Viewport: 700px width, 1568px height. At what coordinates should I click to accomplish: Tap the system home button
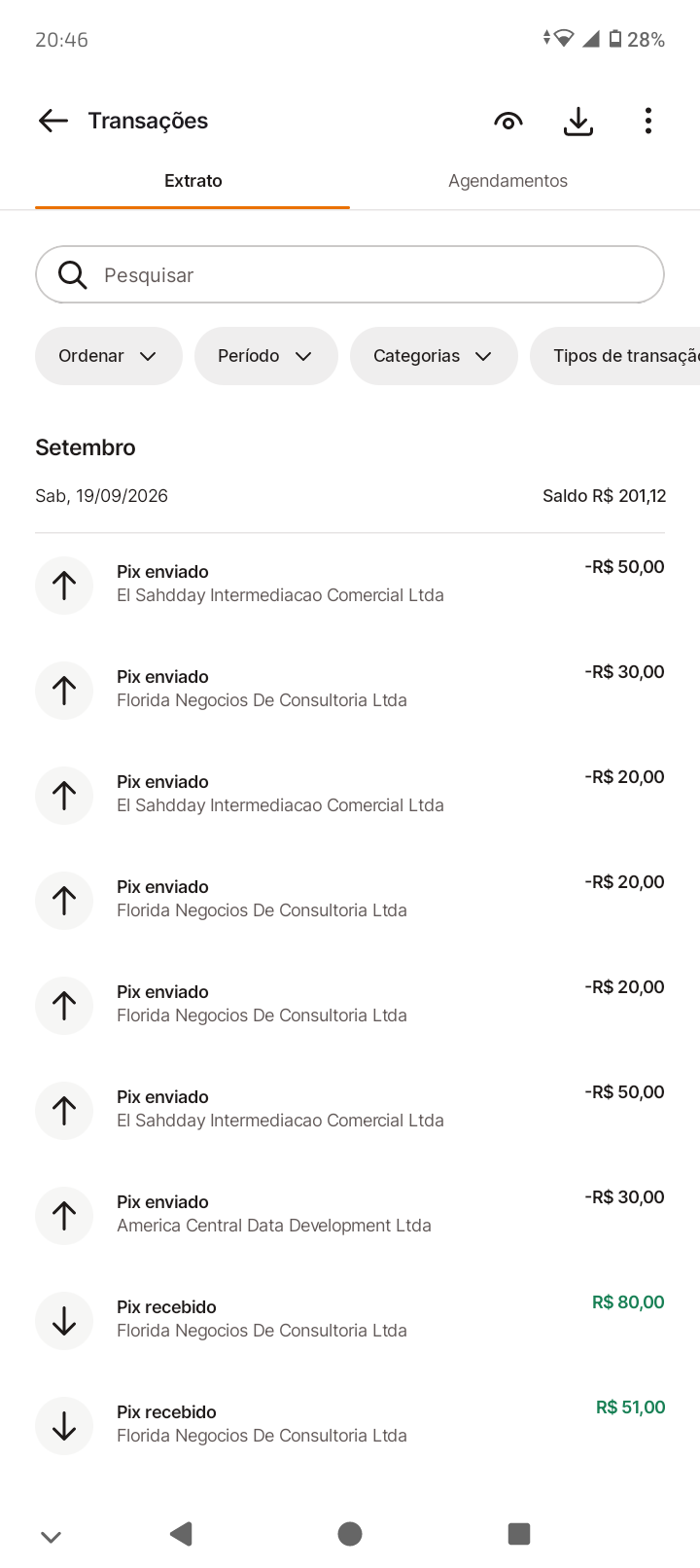pyautogui.click(x=350, y=1534)
